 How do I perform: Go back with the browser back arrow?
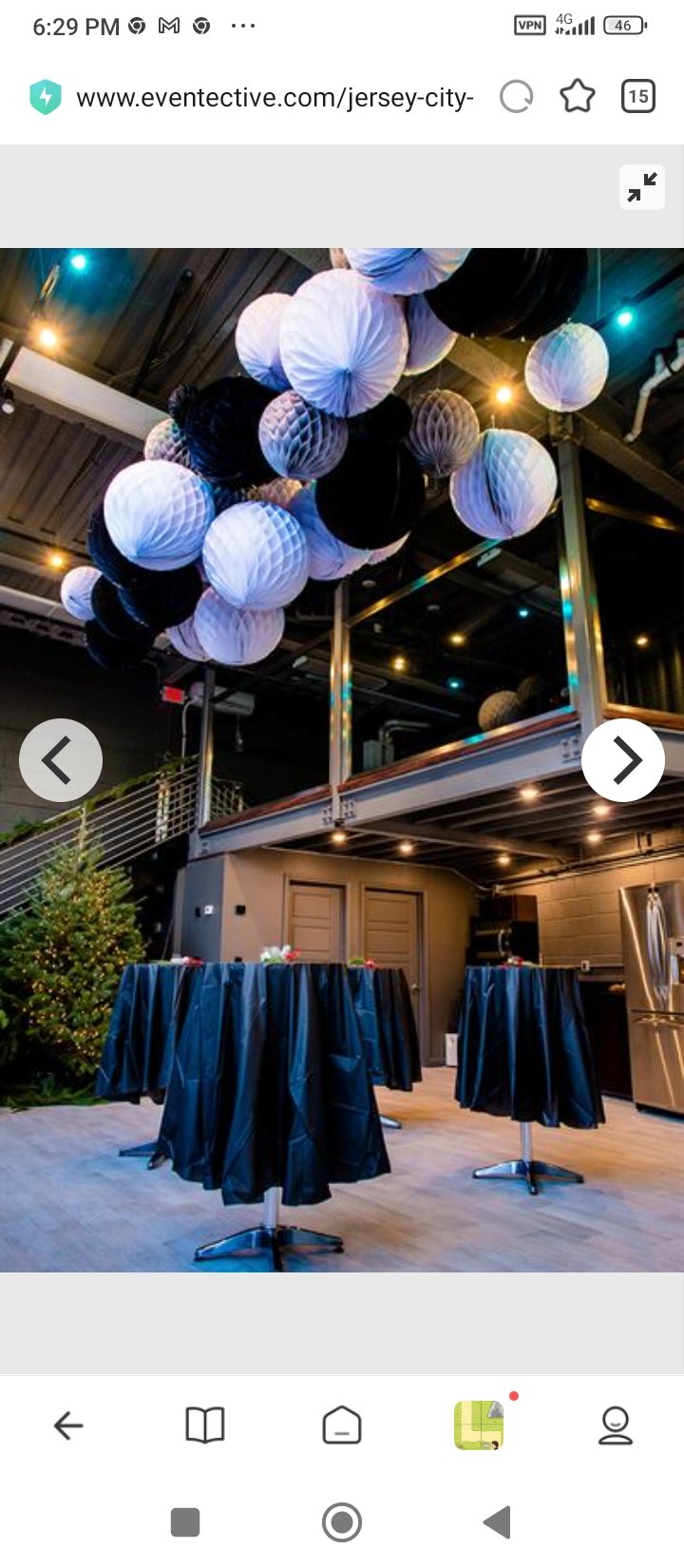pyautogui.click(x=68, y=1425)
